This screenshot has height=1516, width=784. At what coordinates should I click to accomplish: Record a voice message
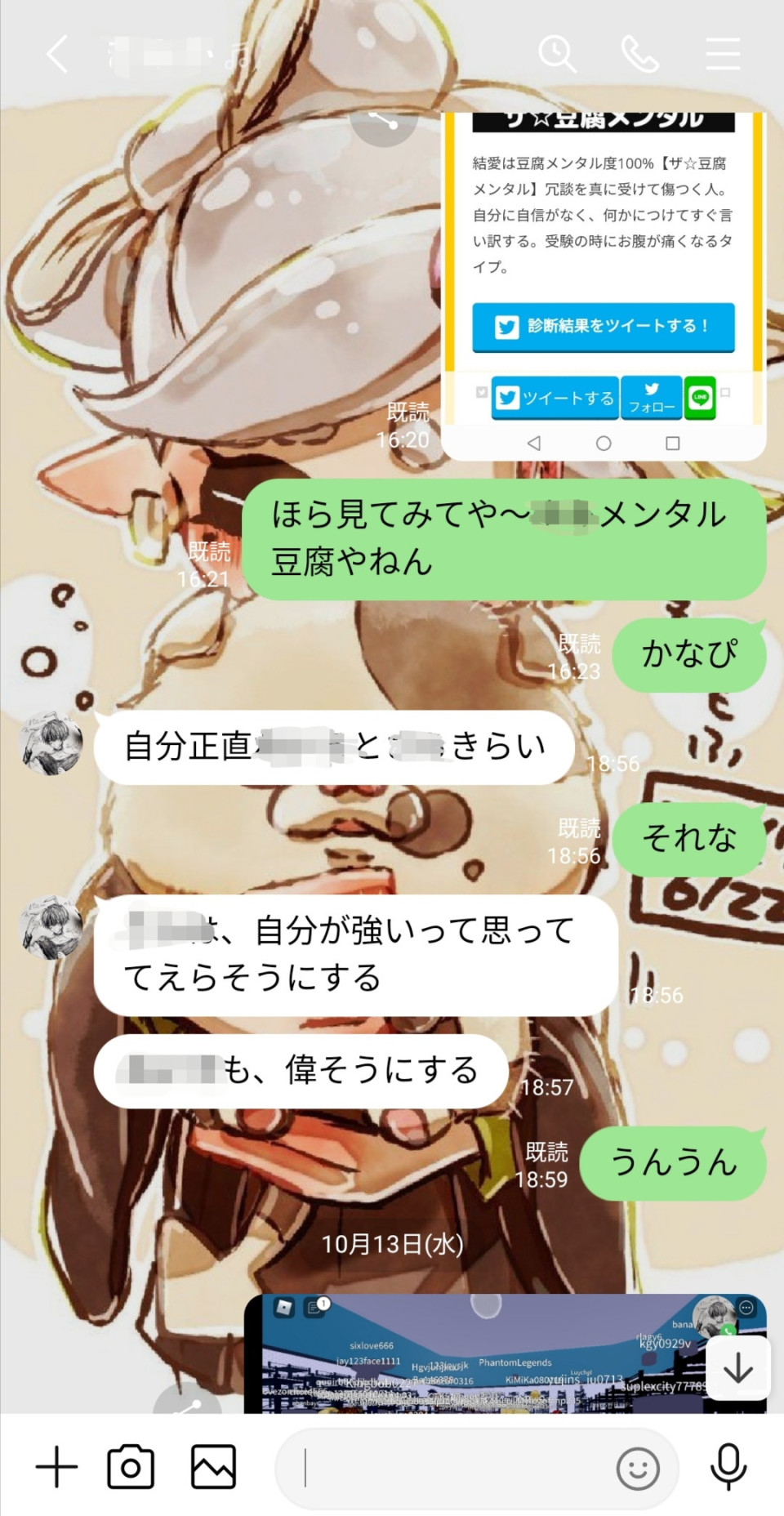pyautogui.click(x=728, y=1467)
